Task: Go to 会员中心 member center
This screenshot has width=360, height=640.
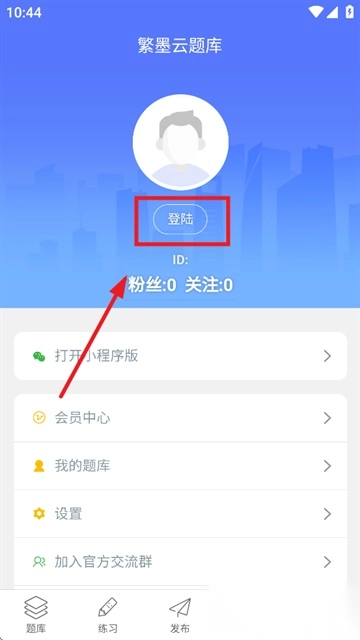Action: point(180,418)
